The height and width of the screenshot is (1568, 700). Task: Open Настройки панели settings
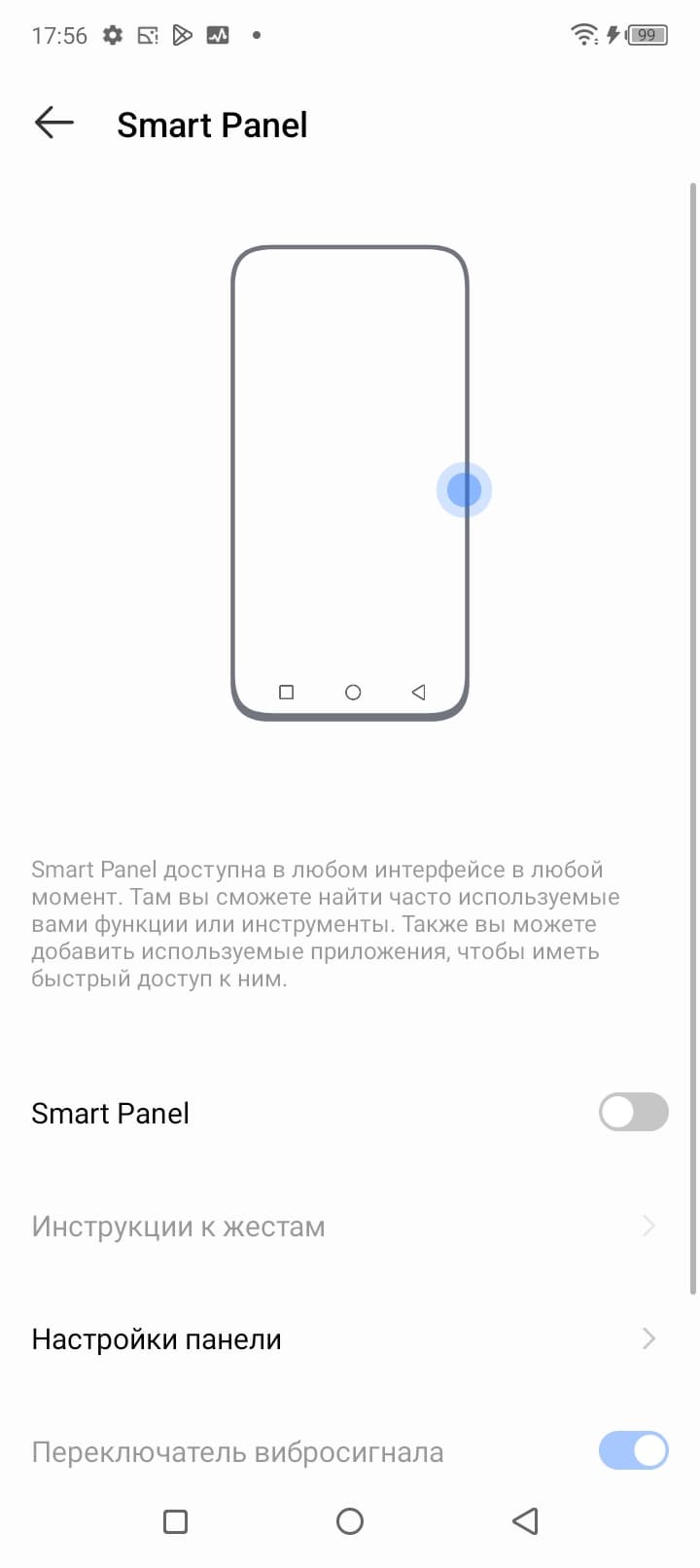[x=350, y=1339]
